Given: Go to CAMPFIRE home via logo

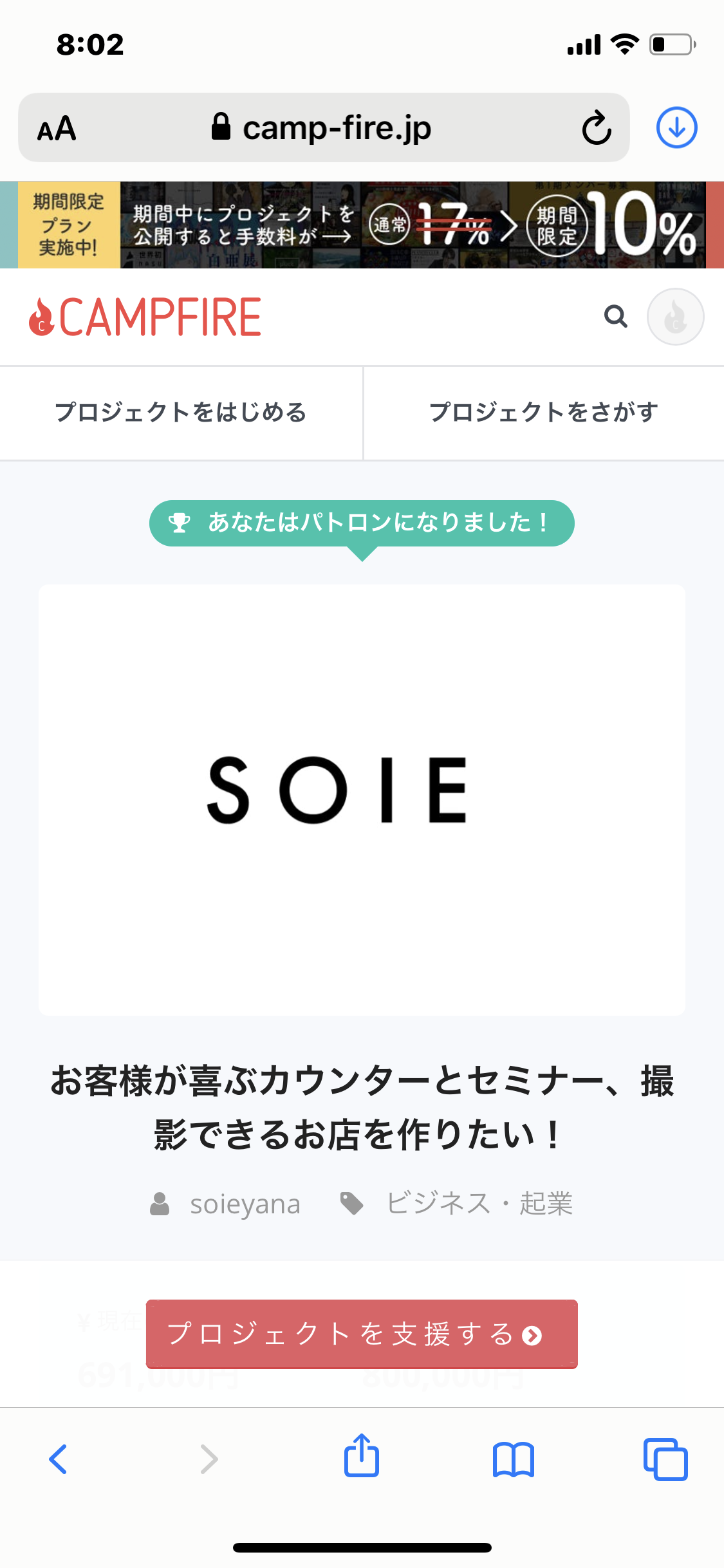Looking at the screenshot, I should click(x=145, y=317).
